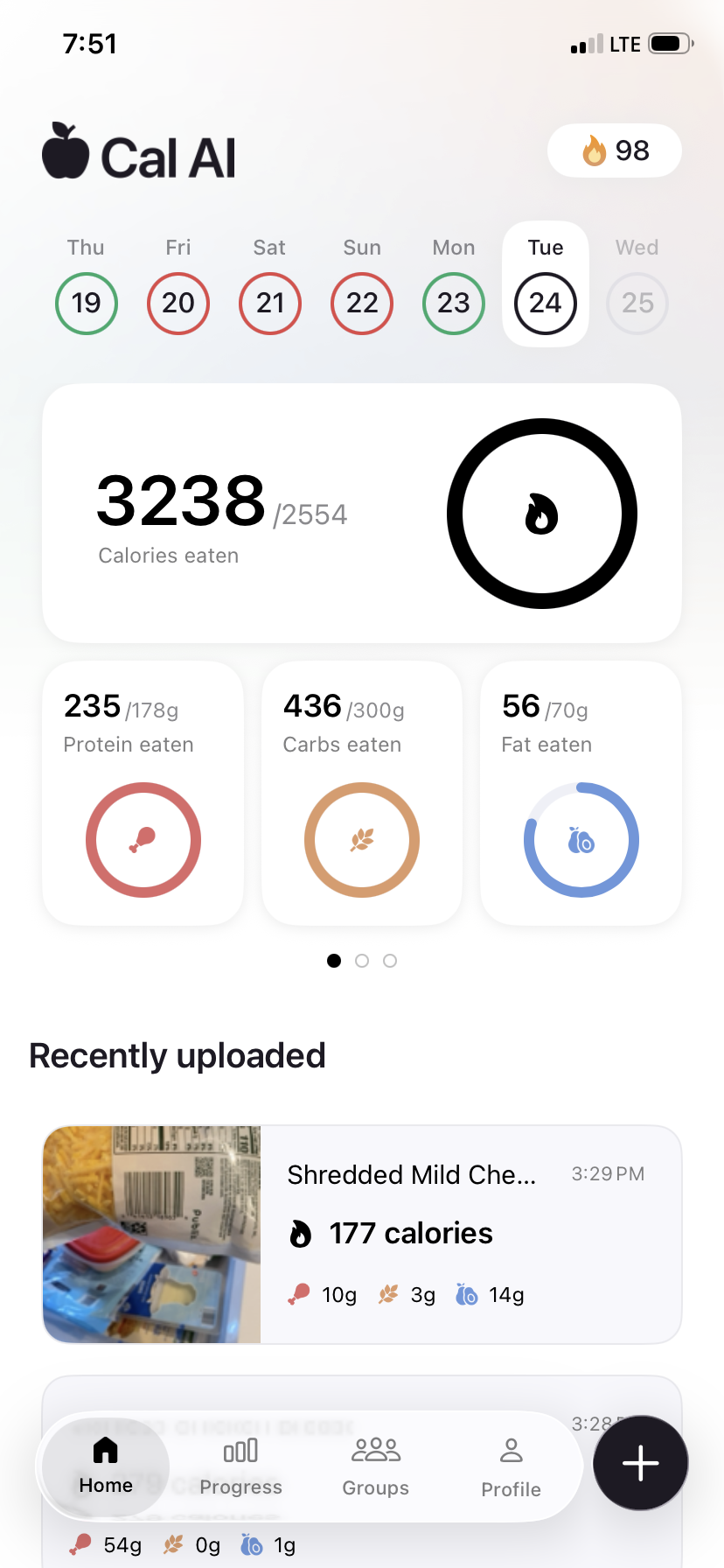Open the Calories eaten card
Viewport: 724px width, 1568px height.
[x=362, y=513]
